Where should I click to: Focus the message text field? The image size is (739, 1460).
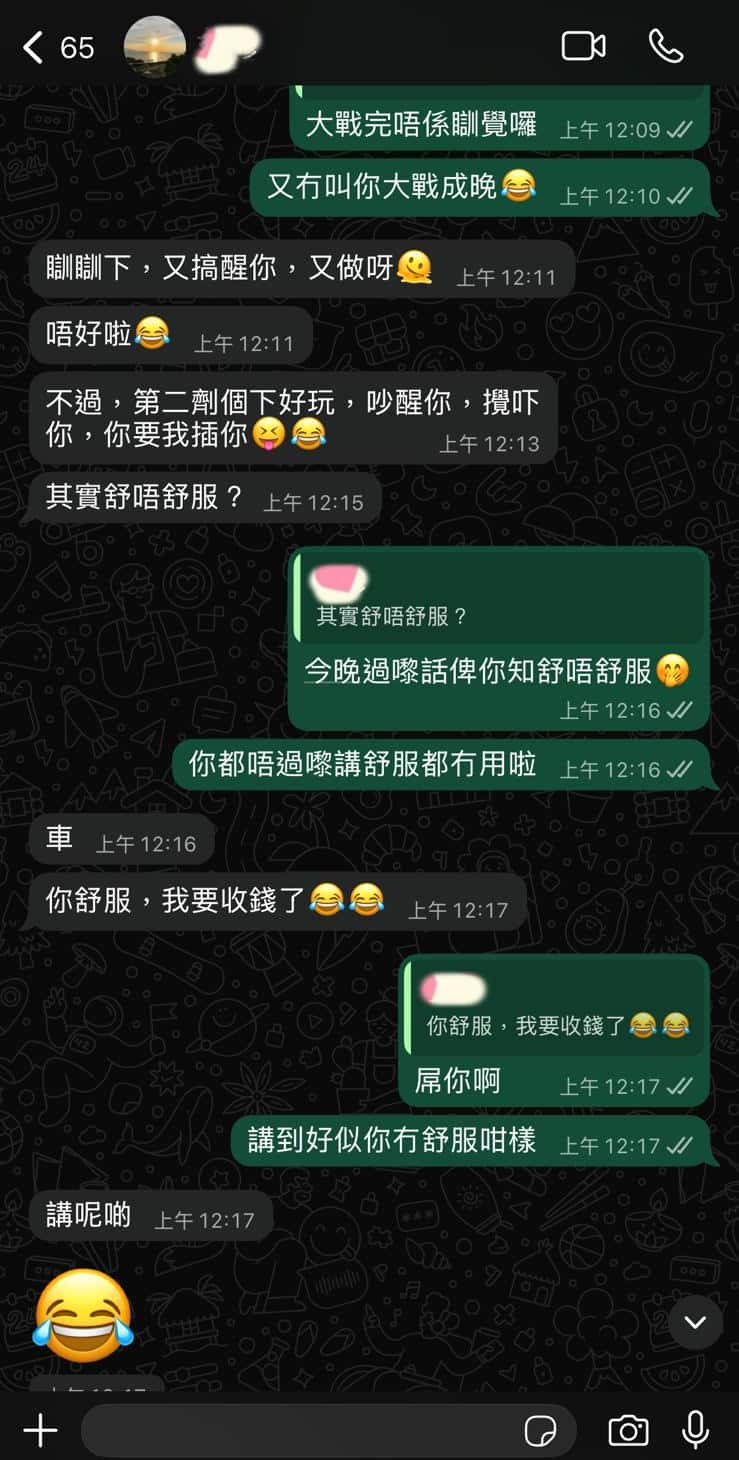300,1431
